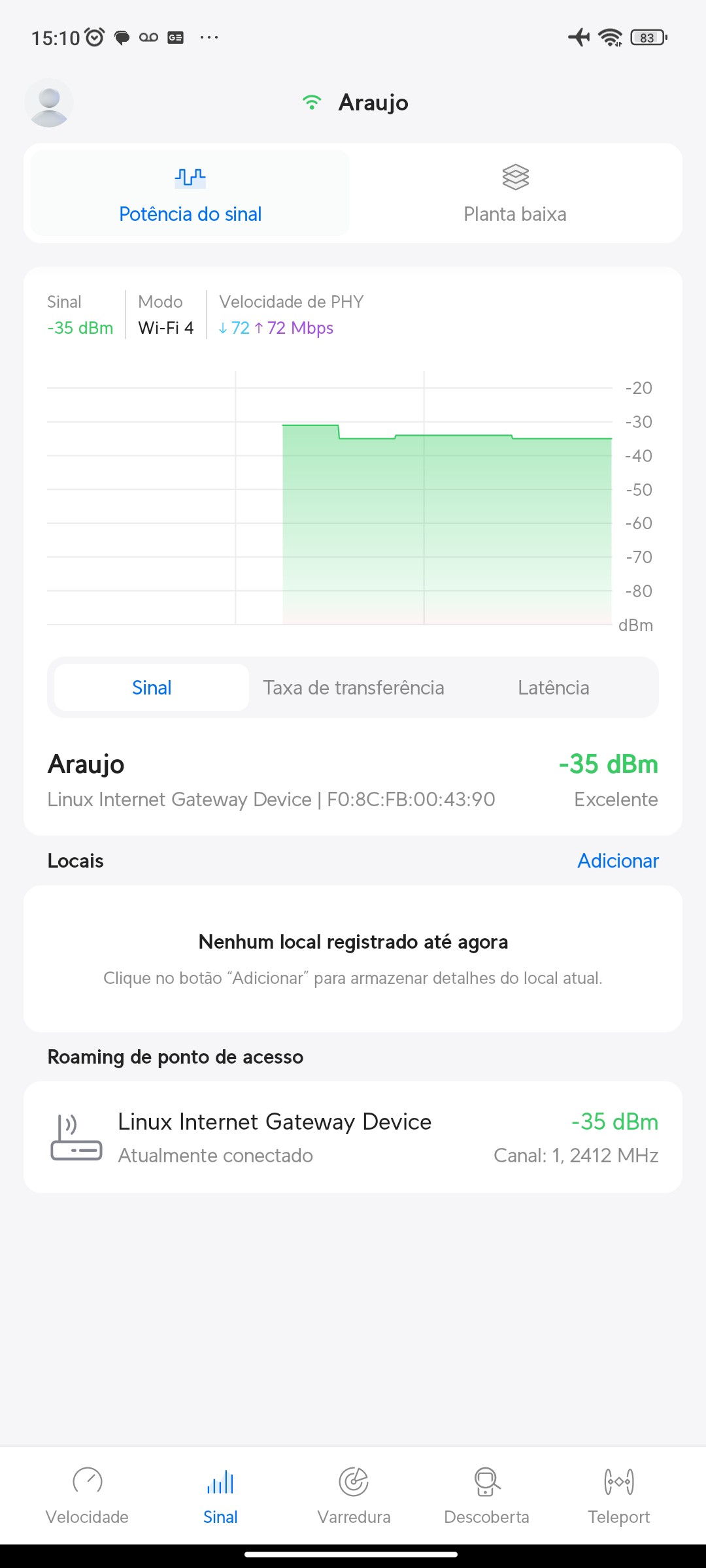Switch to the Planta baixa tab
Image resolution: width=706 pixels, height=1568 pixels.
coord(515,194)
